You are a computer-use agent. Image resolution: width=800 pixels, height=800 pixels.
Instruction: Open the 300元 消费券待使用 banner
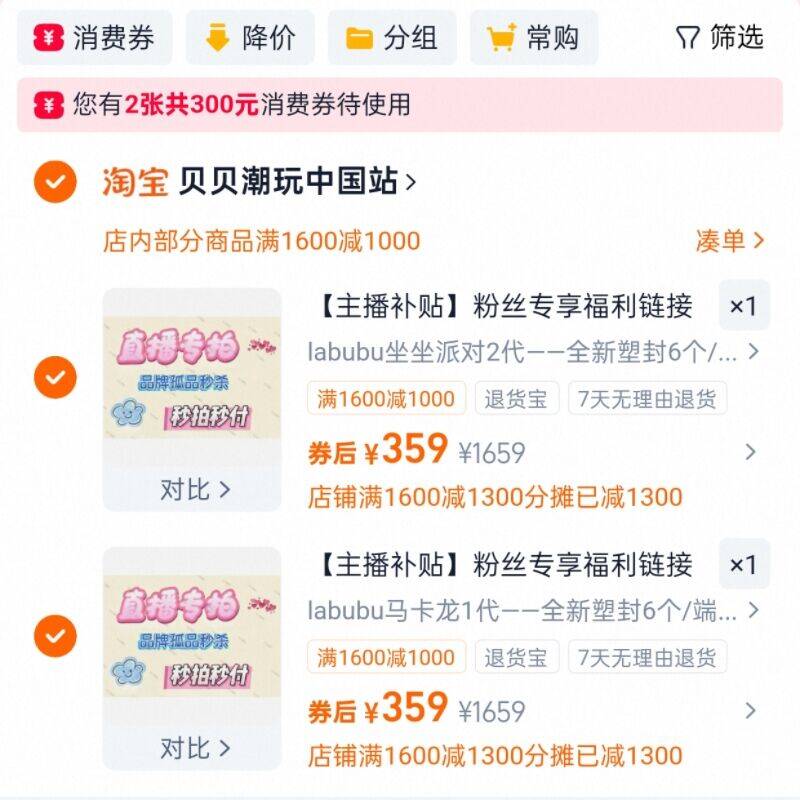pos(400,105)
